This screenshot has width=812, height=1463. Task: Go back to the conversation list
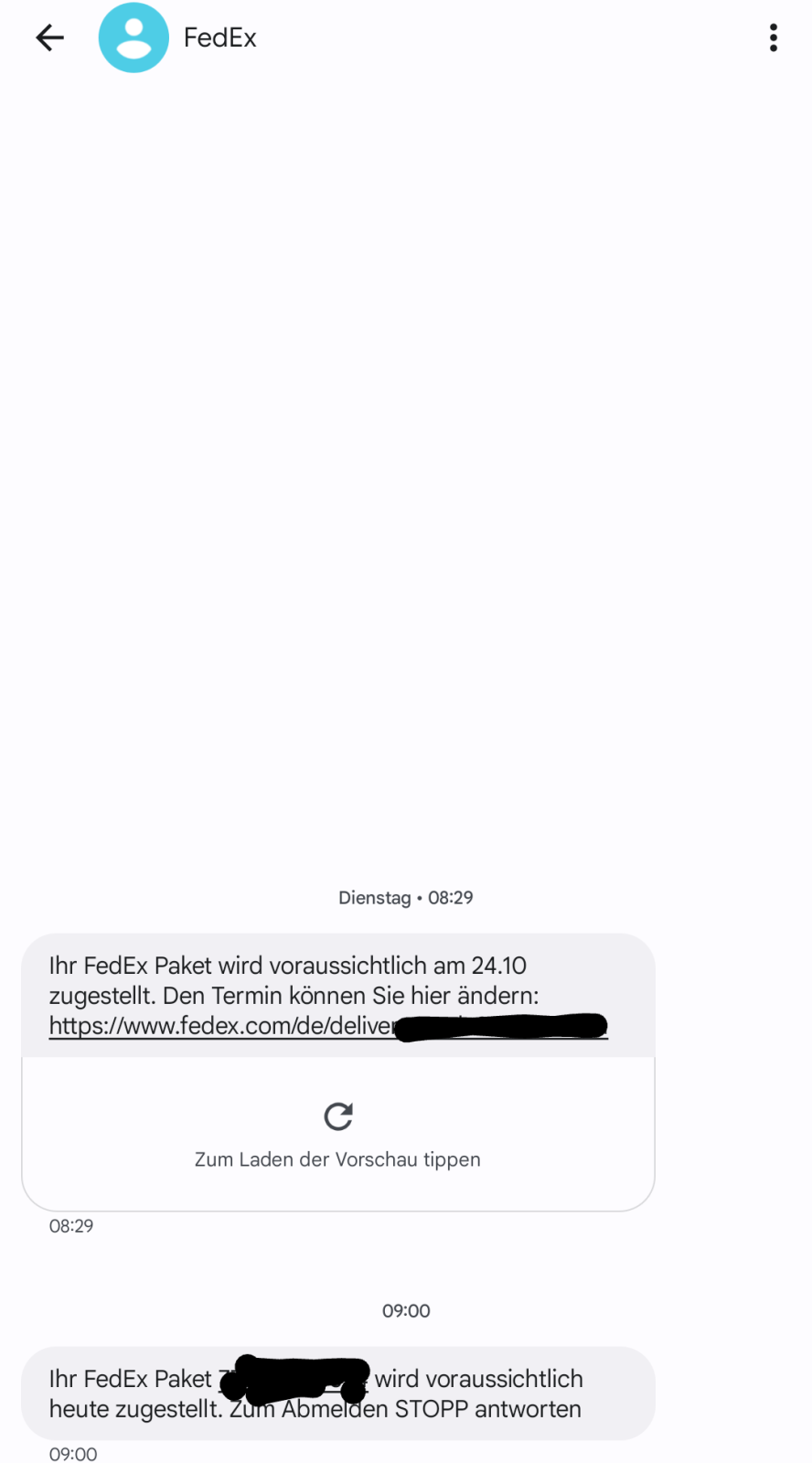[x=50, y=37]
